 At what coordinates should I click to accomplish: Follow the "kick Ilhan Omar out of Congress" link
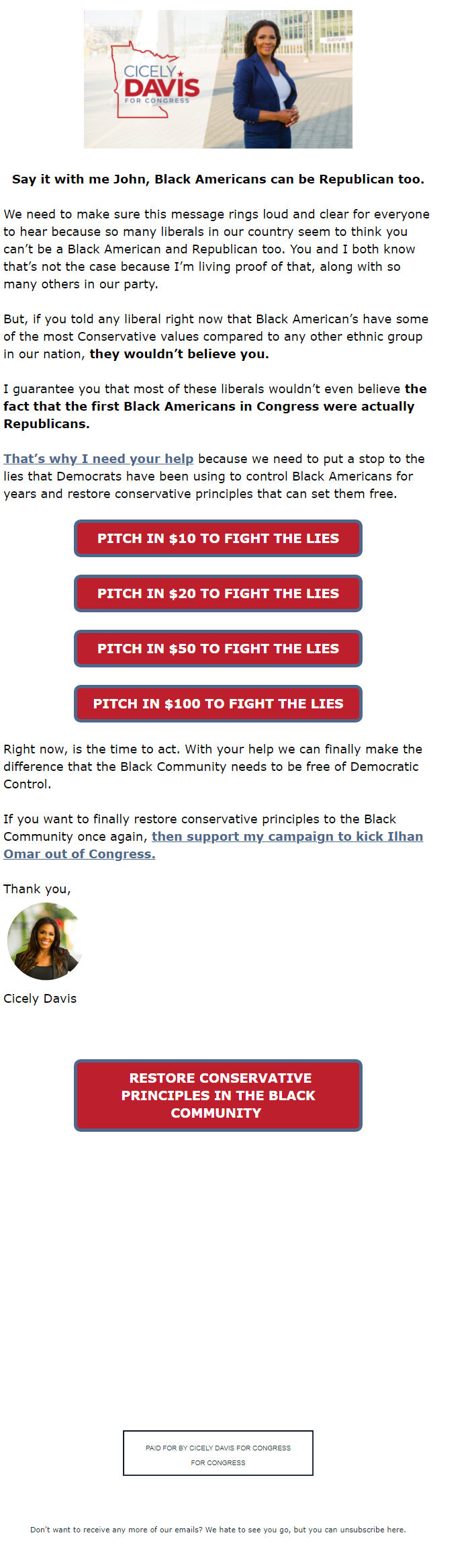(x=287, y=837)
